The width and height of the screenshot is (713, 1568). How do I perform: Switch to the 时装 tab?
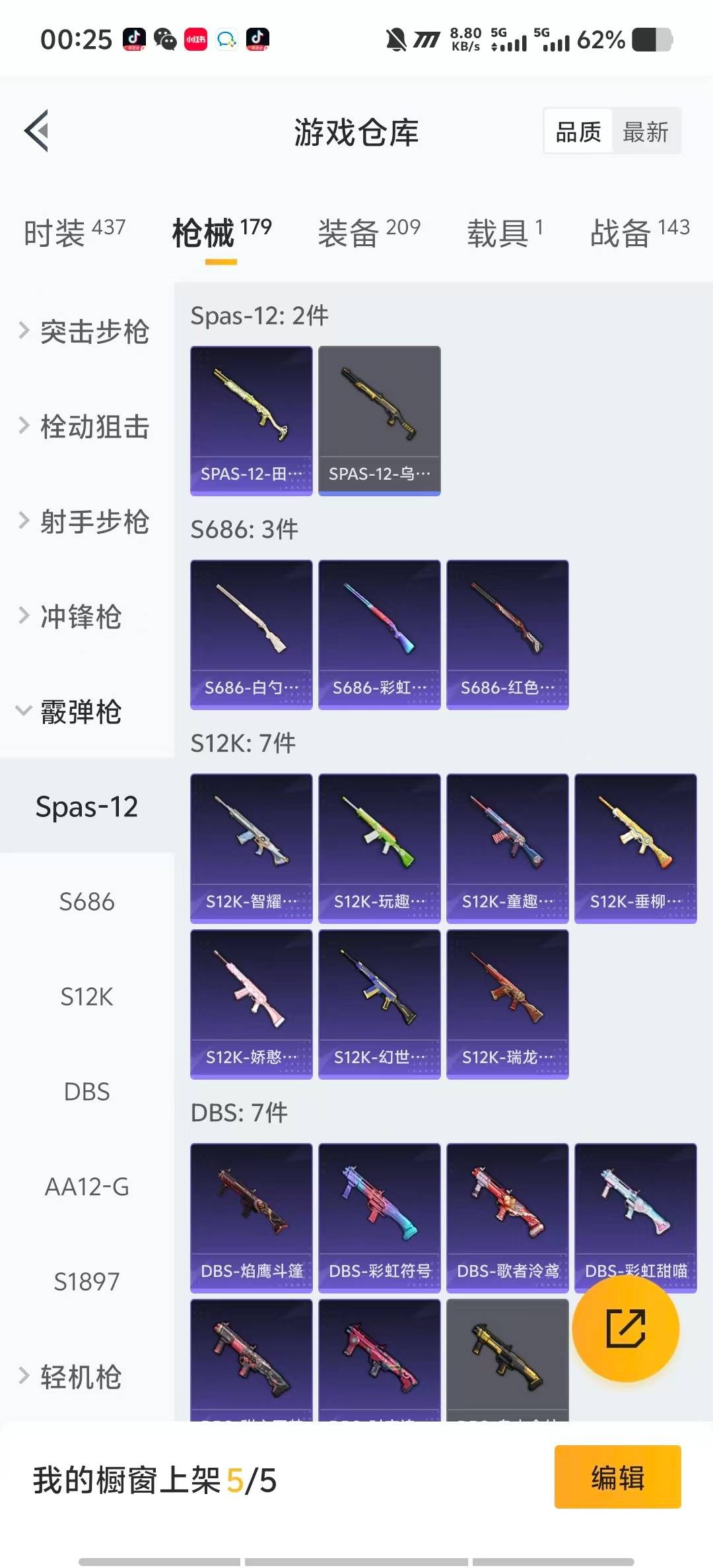tap(74, 232)
